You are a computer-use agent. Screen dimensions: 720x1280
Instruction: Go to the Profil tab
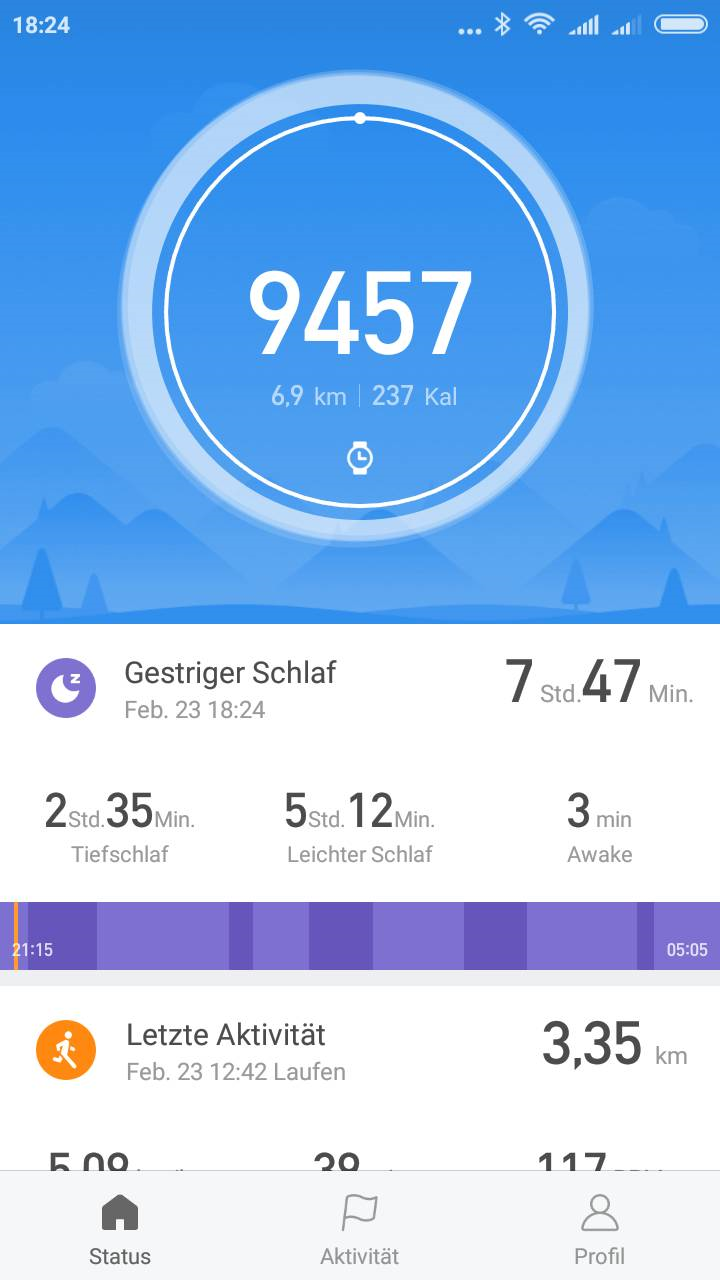(599, 1228)
